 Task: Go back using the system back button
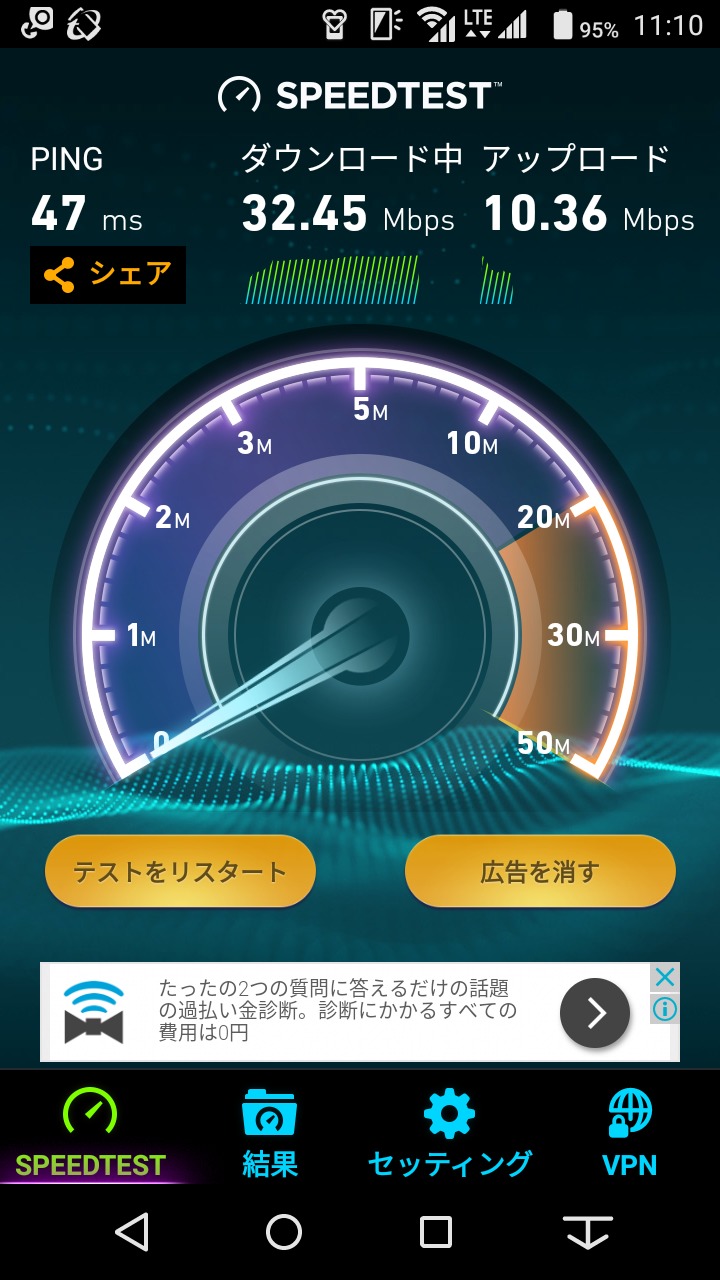coord(132,1232)
